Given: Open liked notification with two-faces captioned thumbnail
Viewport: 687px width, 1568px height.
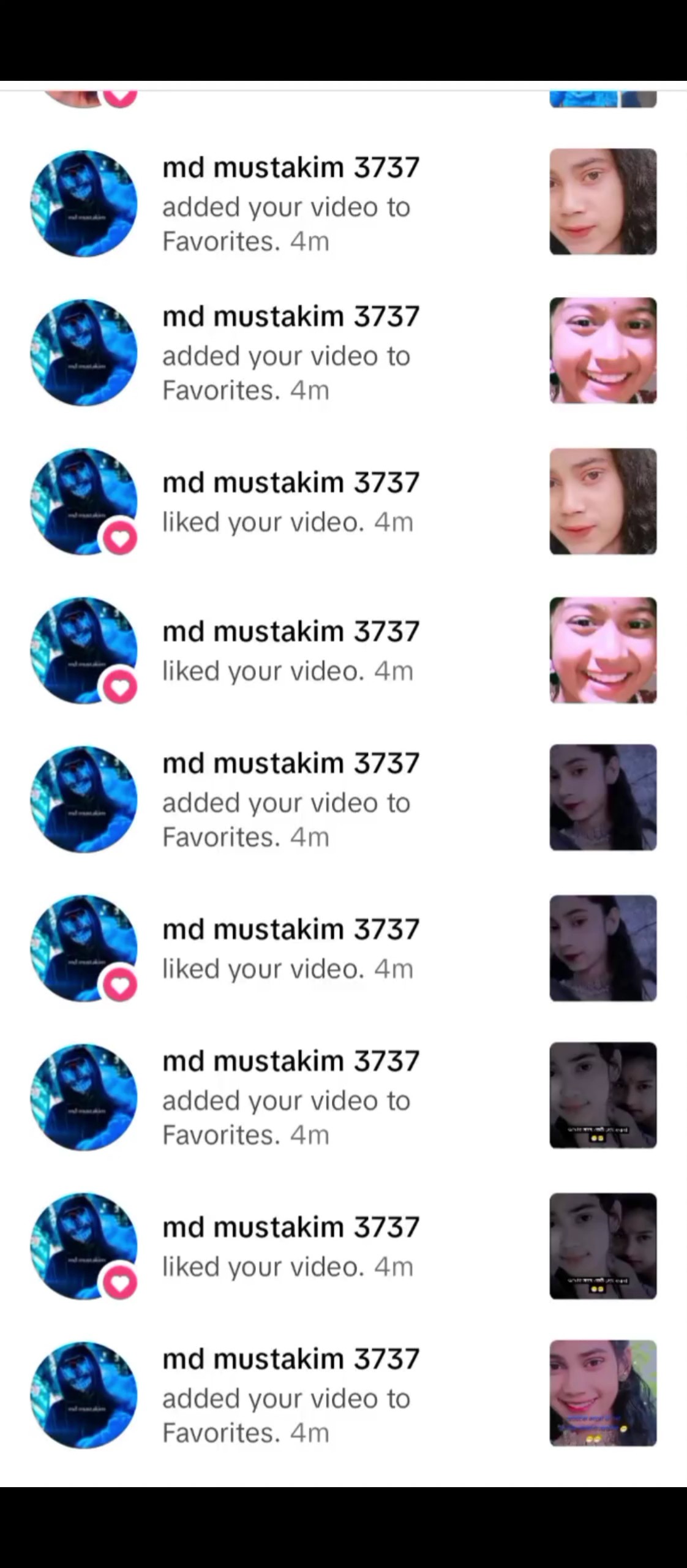Looking at the screenshot, I should [291, 1246].
